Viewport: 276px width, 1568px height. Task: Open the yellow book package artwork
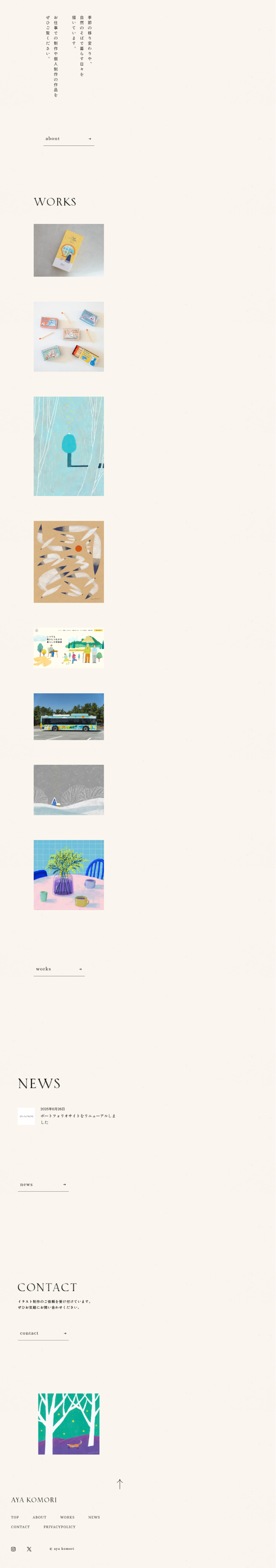69,250
